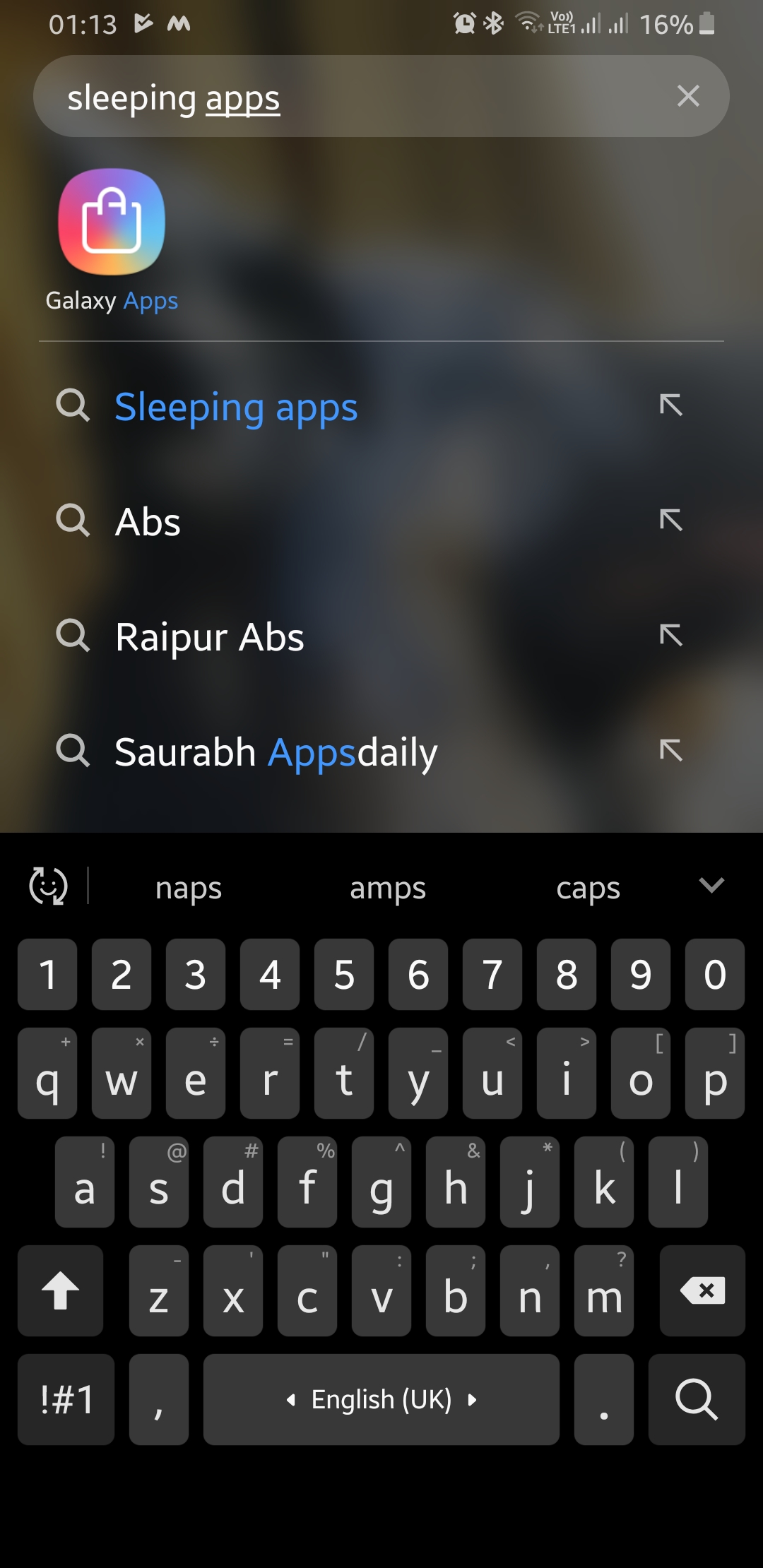Insert "Abs" into search using its arrow
Image resolution: width=763 pixels, height=1568 pixels.
(x=670, y=521)
